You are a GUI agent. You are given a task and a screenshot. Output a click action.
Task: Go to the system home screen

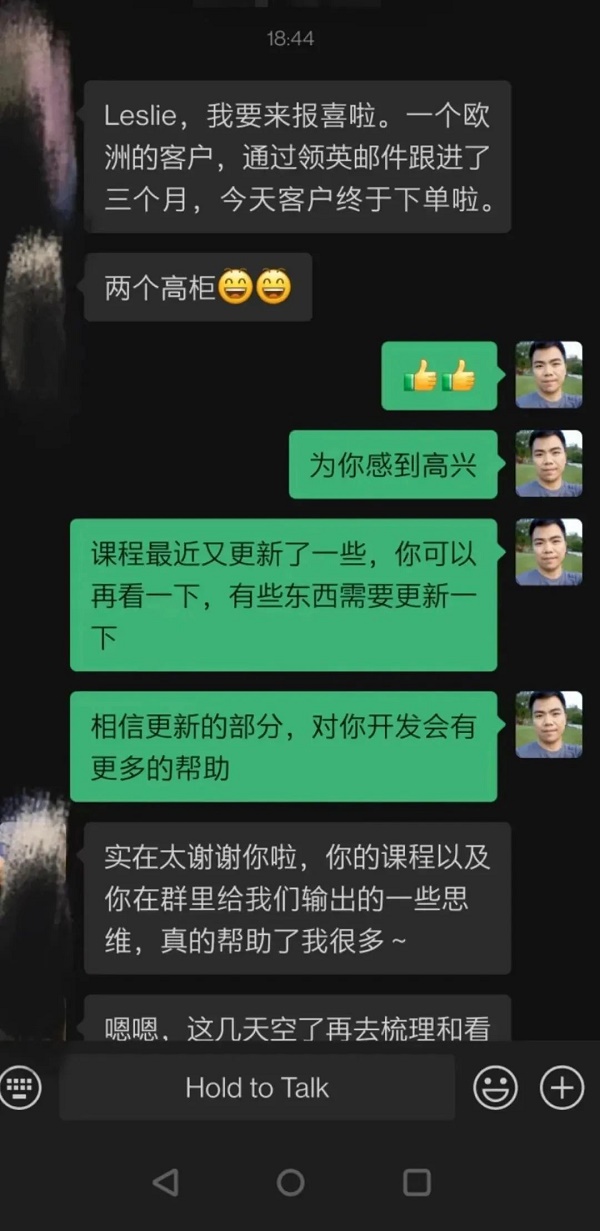point(291,1183)
